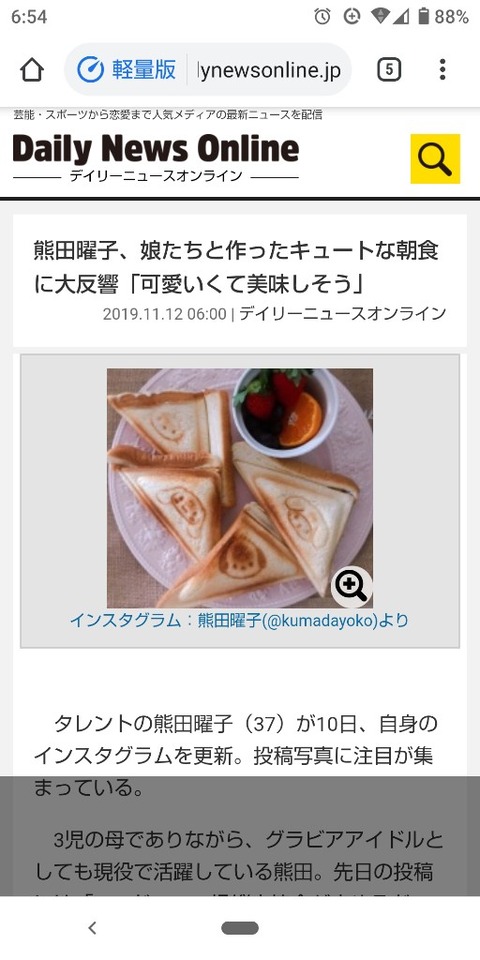Open the 軽量版 lite mode badge
The image size is (480, 960).
click(x=126, y=70)
